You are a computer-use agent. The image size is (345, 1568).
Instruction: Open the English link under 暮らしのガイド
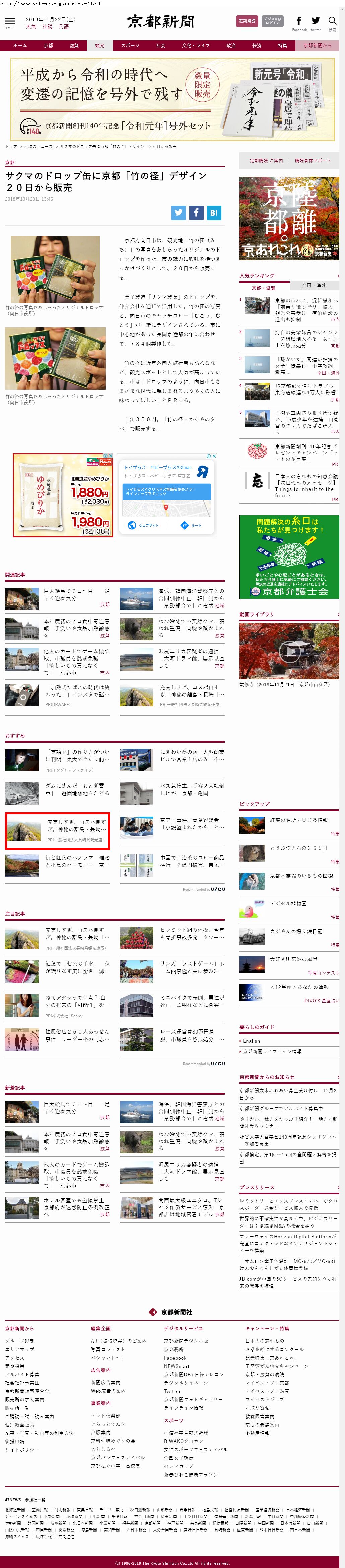[252, 1041]
